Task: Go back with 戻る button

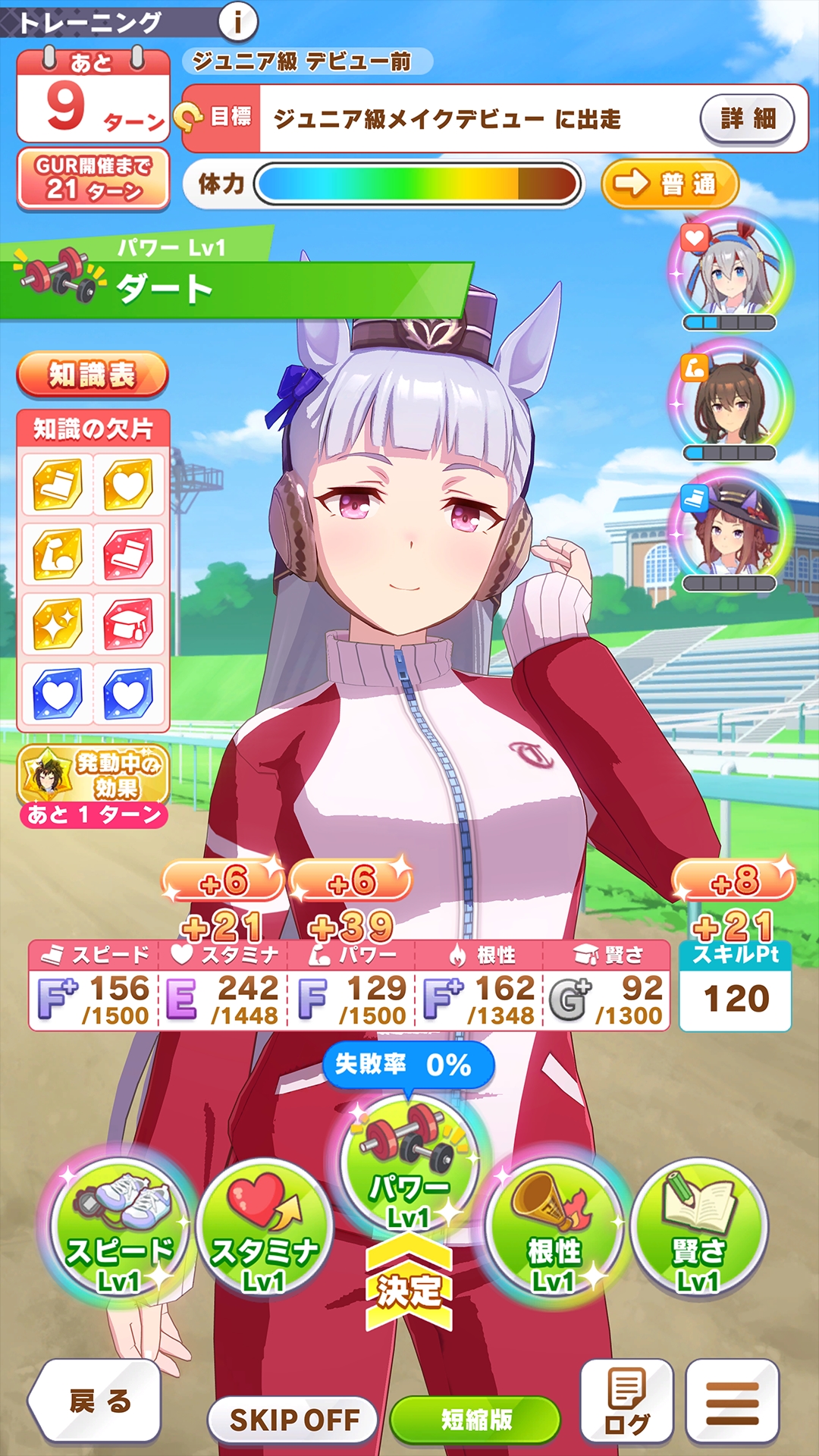Action: (96, 1401)
